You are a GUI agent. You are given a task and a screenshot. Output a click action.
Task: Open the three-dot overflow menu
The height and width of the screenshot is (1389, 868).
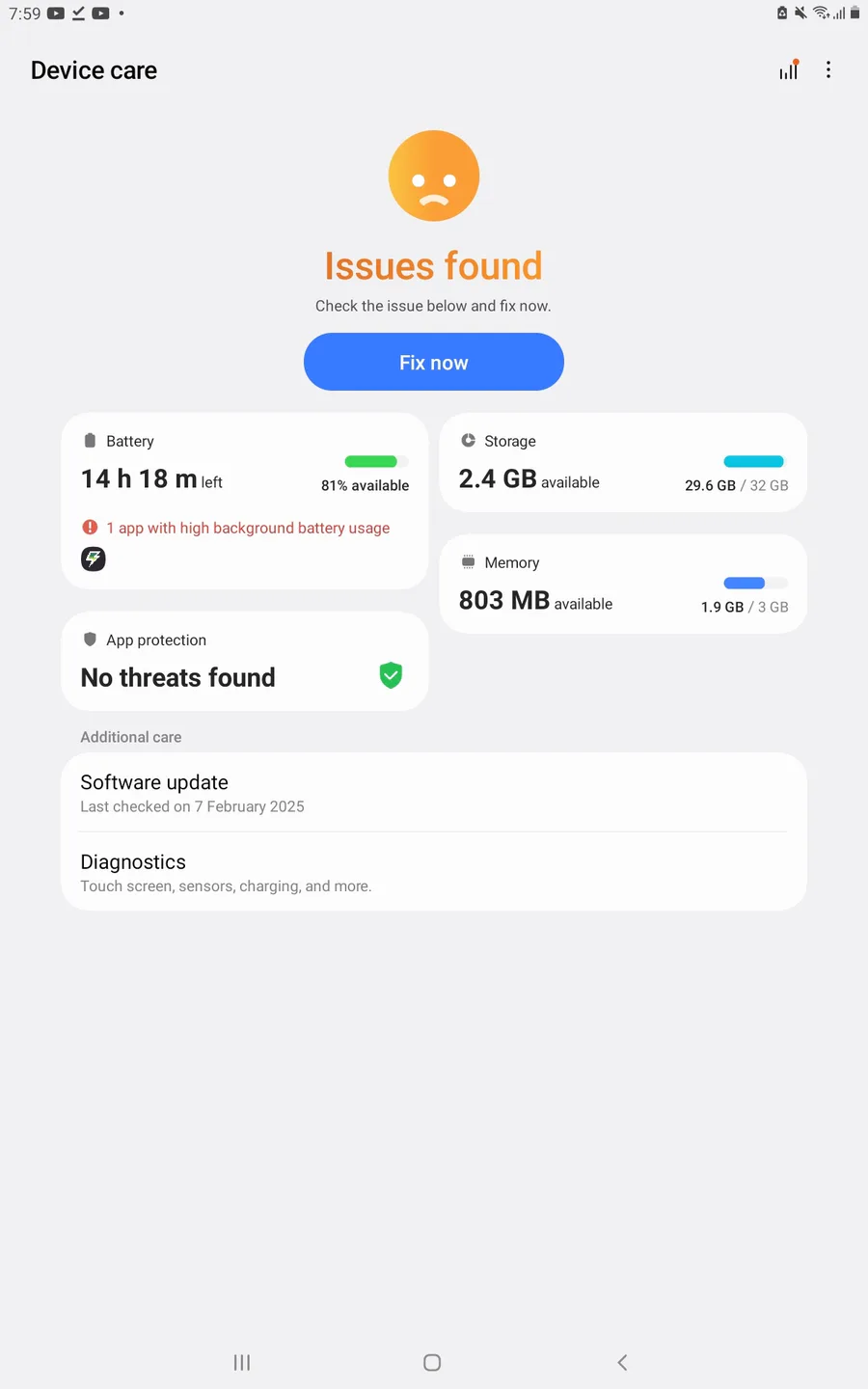coord(828,70)
